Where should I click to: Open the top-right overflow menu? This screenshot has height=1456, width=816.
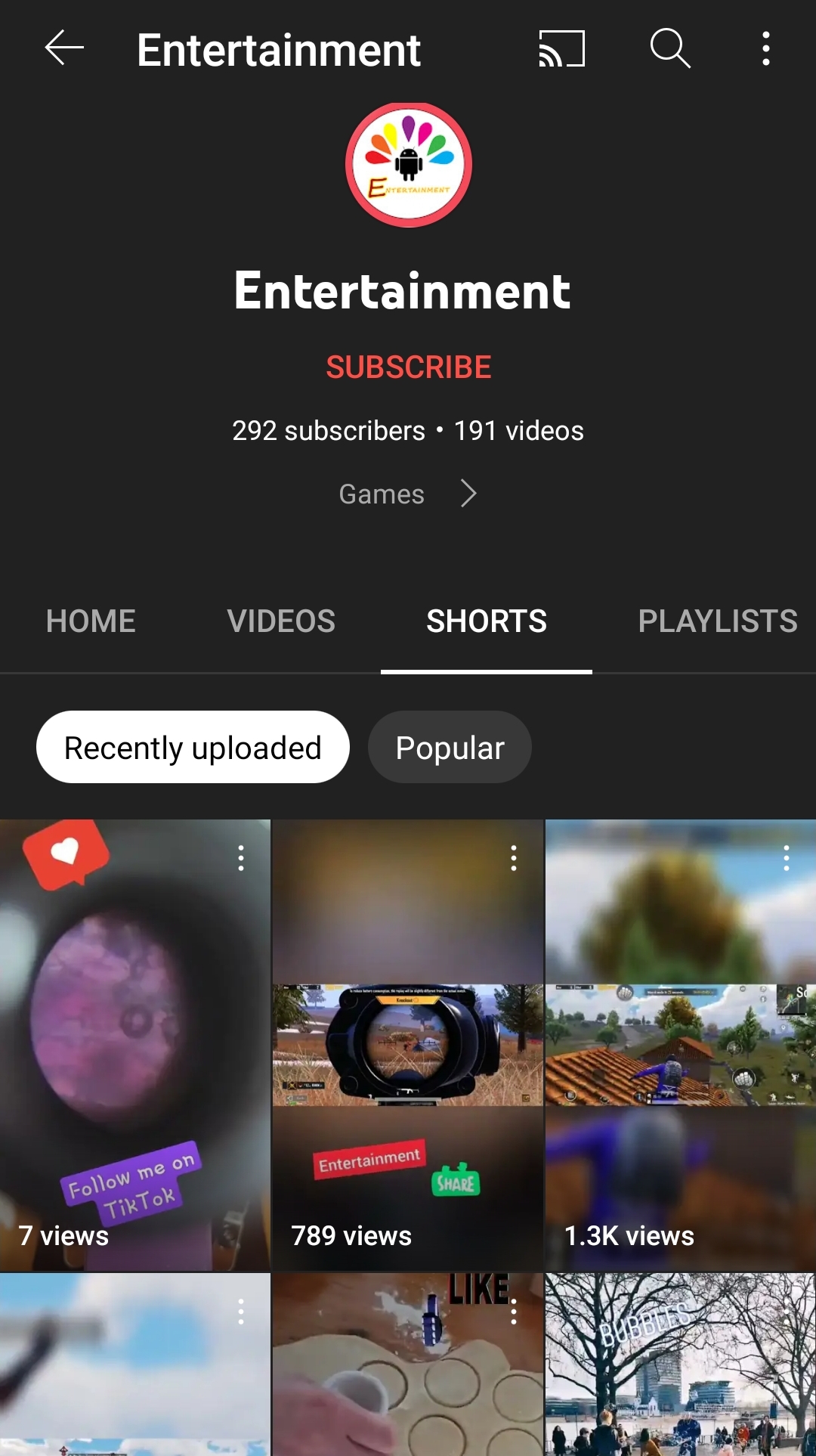coord(766,48)
